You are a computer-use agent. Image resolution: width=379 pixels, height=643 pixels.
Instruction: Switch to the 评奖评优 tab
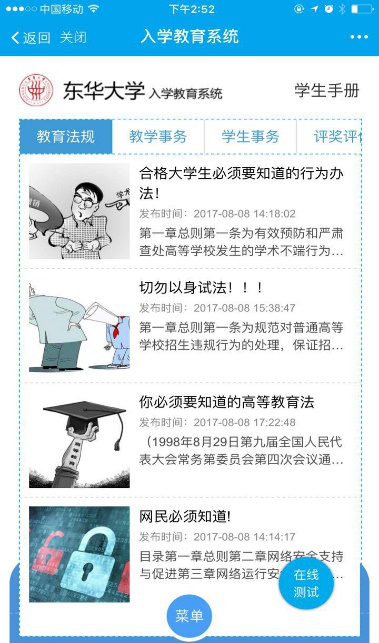pyautogui.click(x=329, y=137)
